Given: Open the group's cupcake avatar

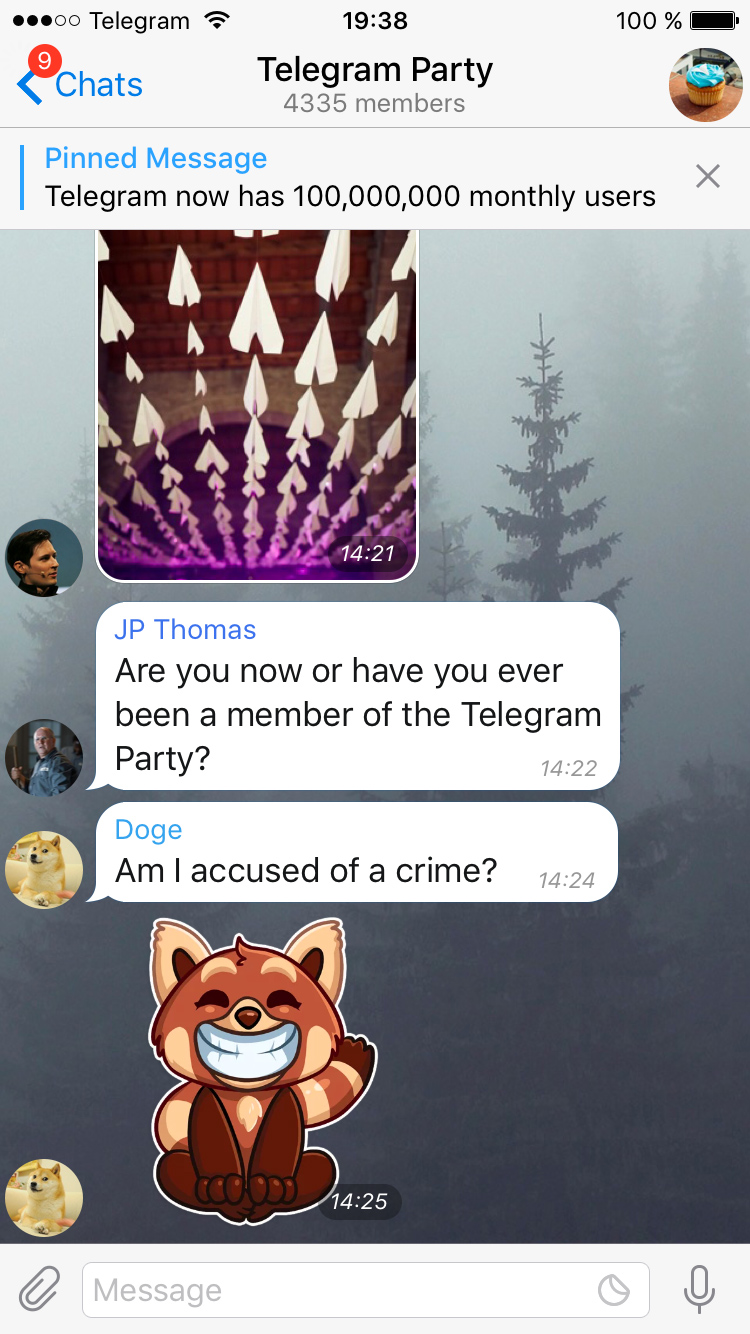Looking at the screenshot, I should (x=706, y=85).
